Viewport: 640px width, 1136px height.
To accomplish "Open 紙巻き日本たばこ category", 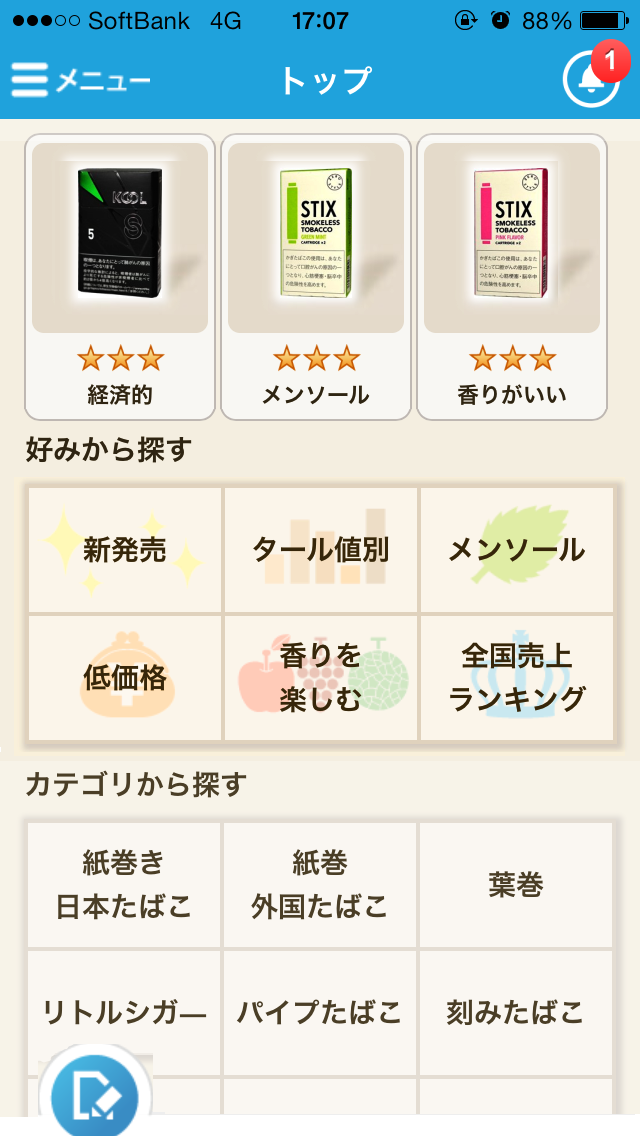I will pos(124,885).
